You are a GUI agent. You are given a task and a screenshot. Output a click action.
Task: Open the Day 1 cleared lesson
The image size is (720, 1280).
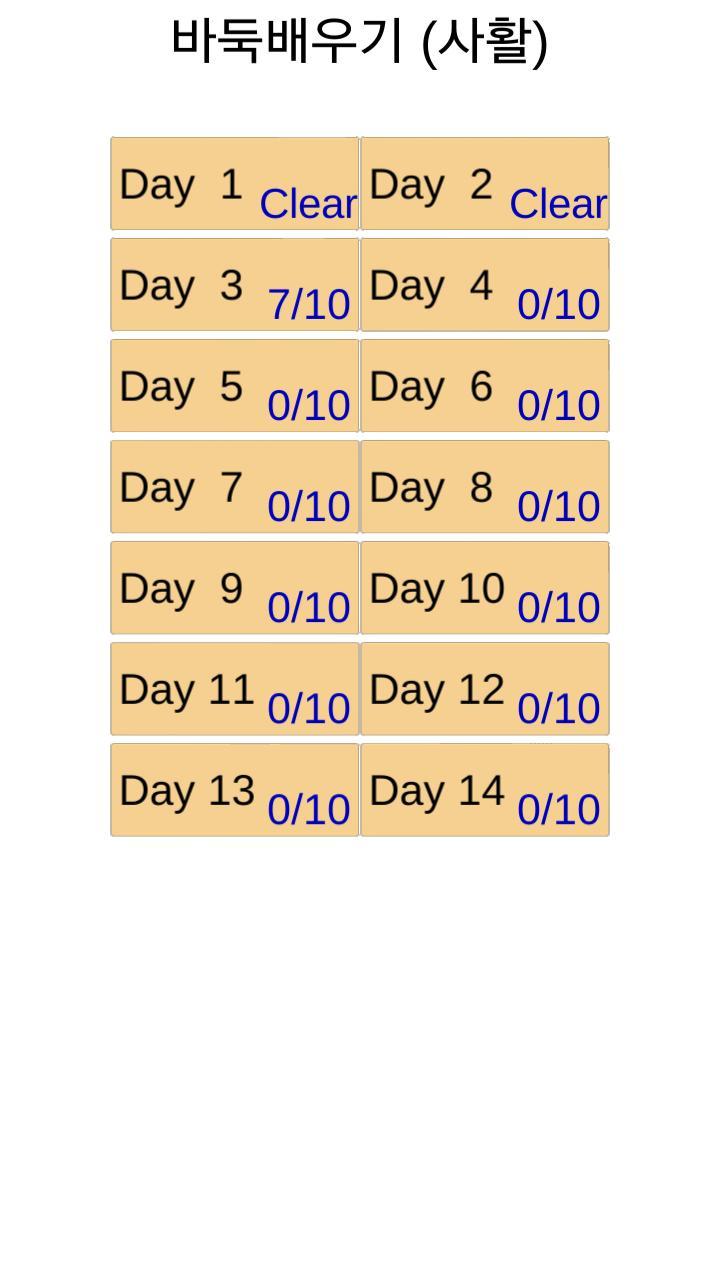[x=234, y=184]
